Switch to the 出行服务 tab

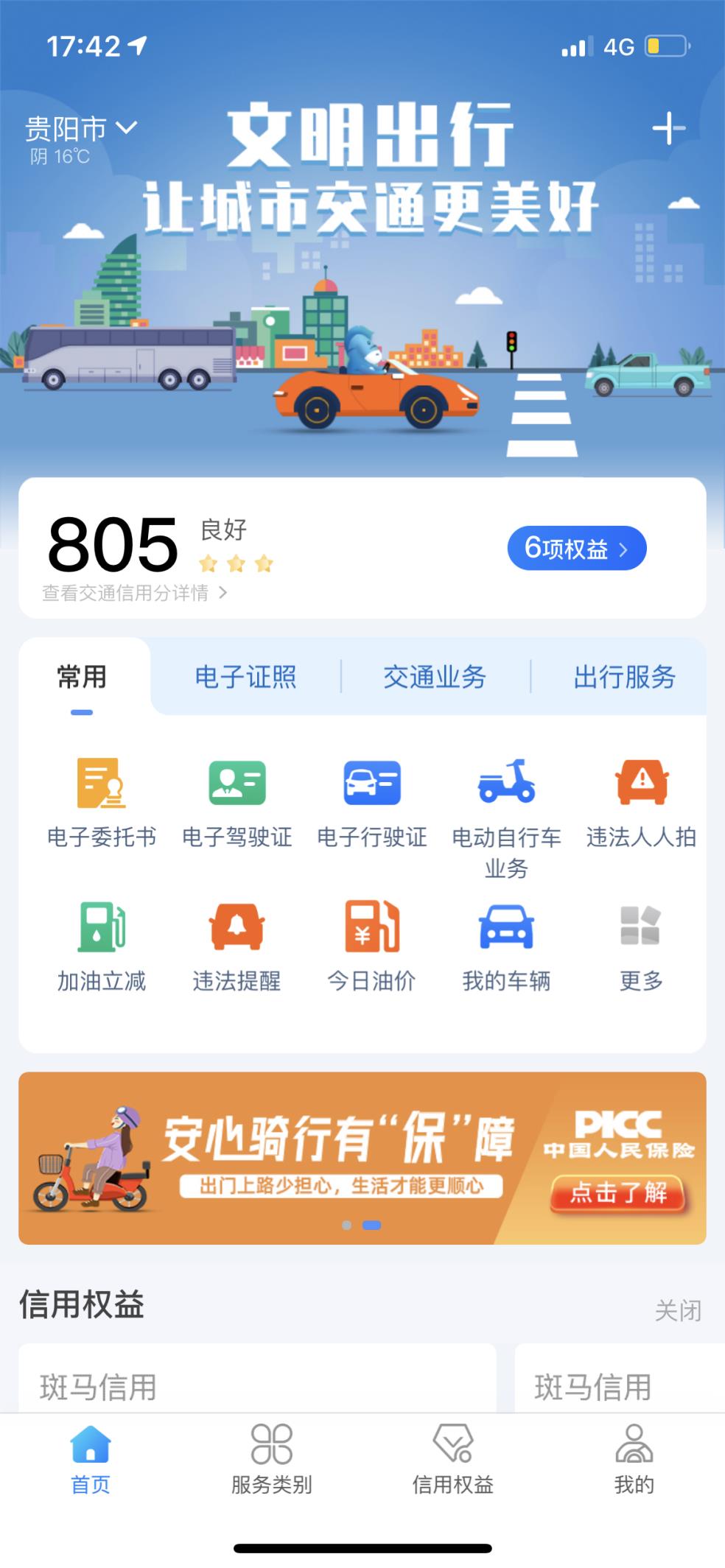pos(624,677)
